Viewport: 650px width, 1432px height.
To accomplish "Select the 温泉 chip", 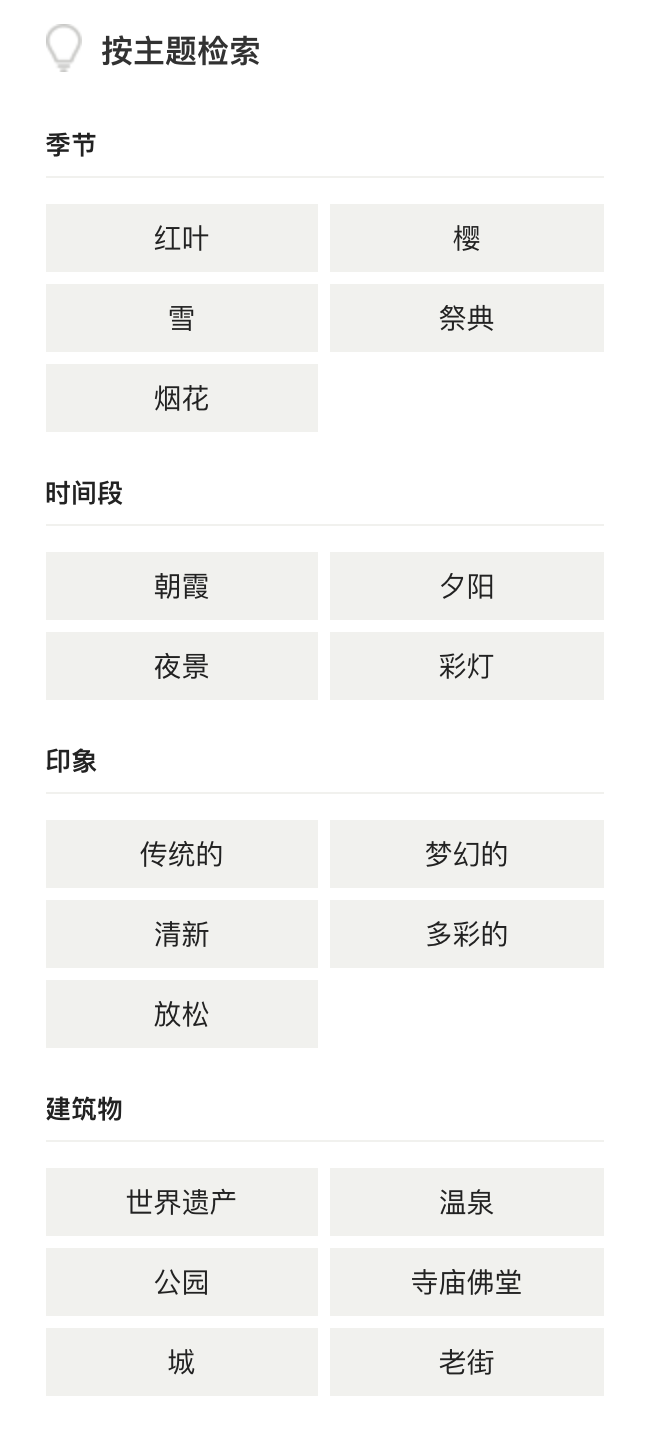I will point(467,1202).
